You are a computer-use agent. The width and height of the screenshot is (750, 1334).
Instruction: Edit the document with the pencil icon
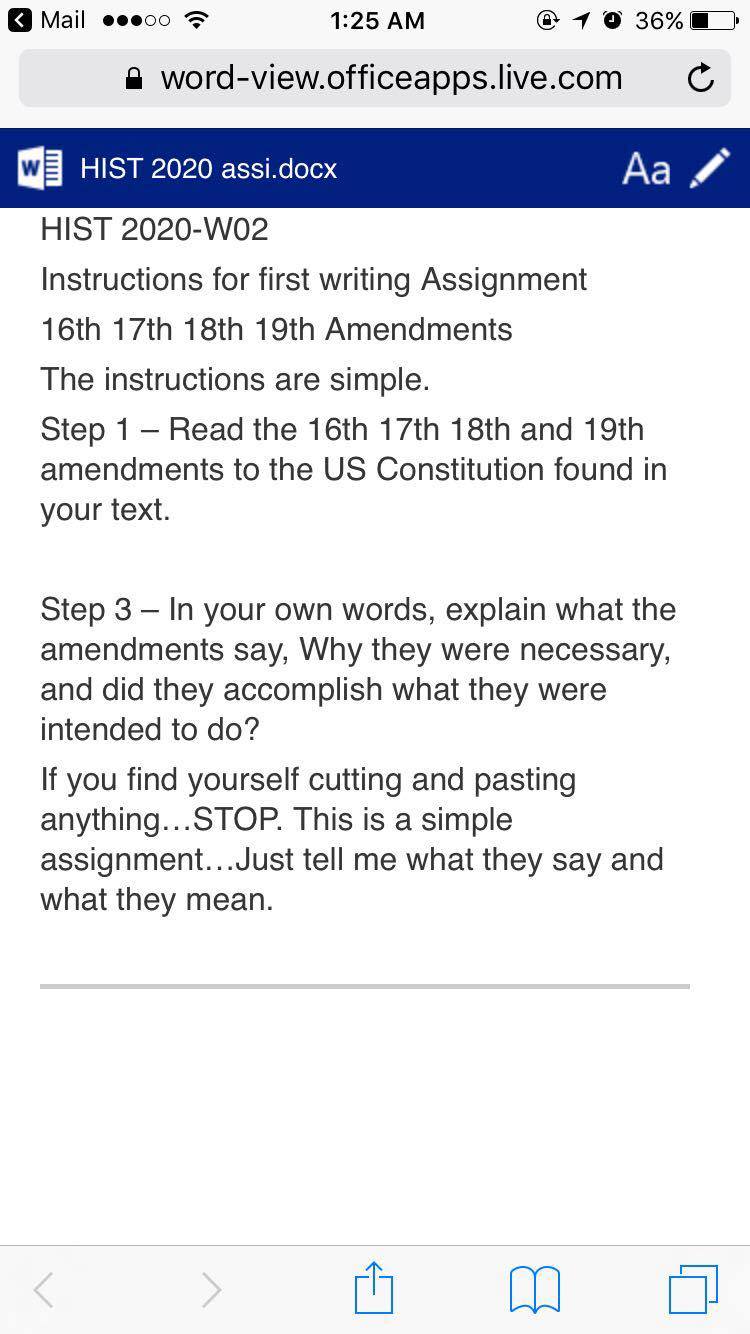coord(710,168)
